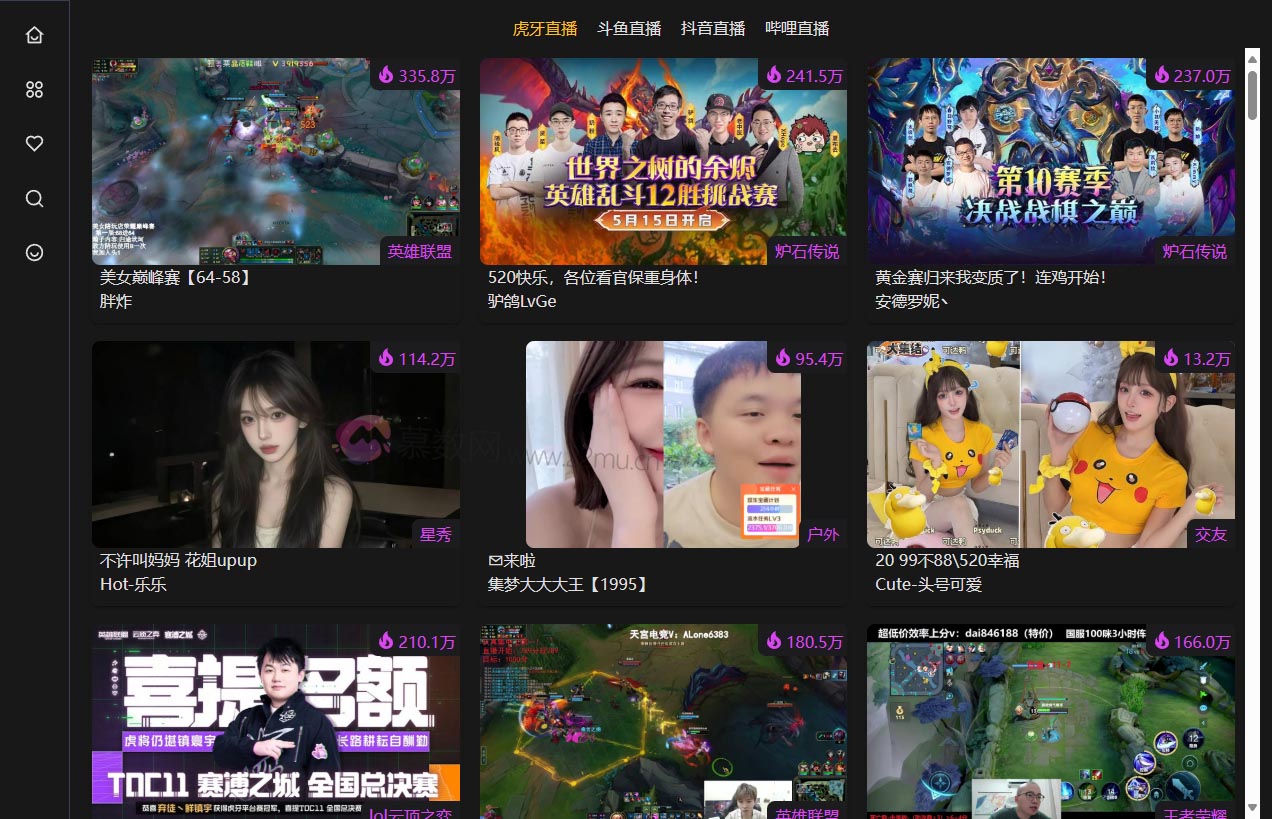Open 胖炸's 美女巅峰赛 stream
The height and width of the screenshot is (819, 1272).
(x=275, y=162)
